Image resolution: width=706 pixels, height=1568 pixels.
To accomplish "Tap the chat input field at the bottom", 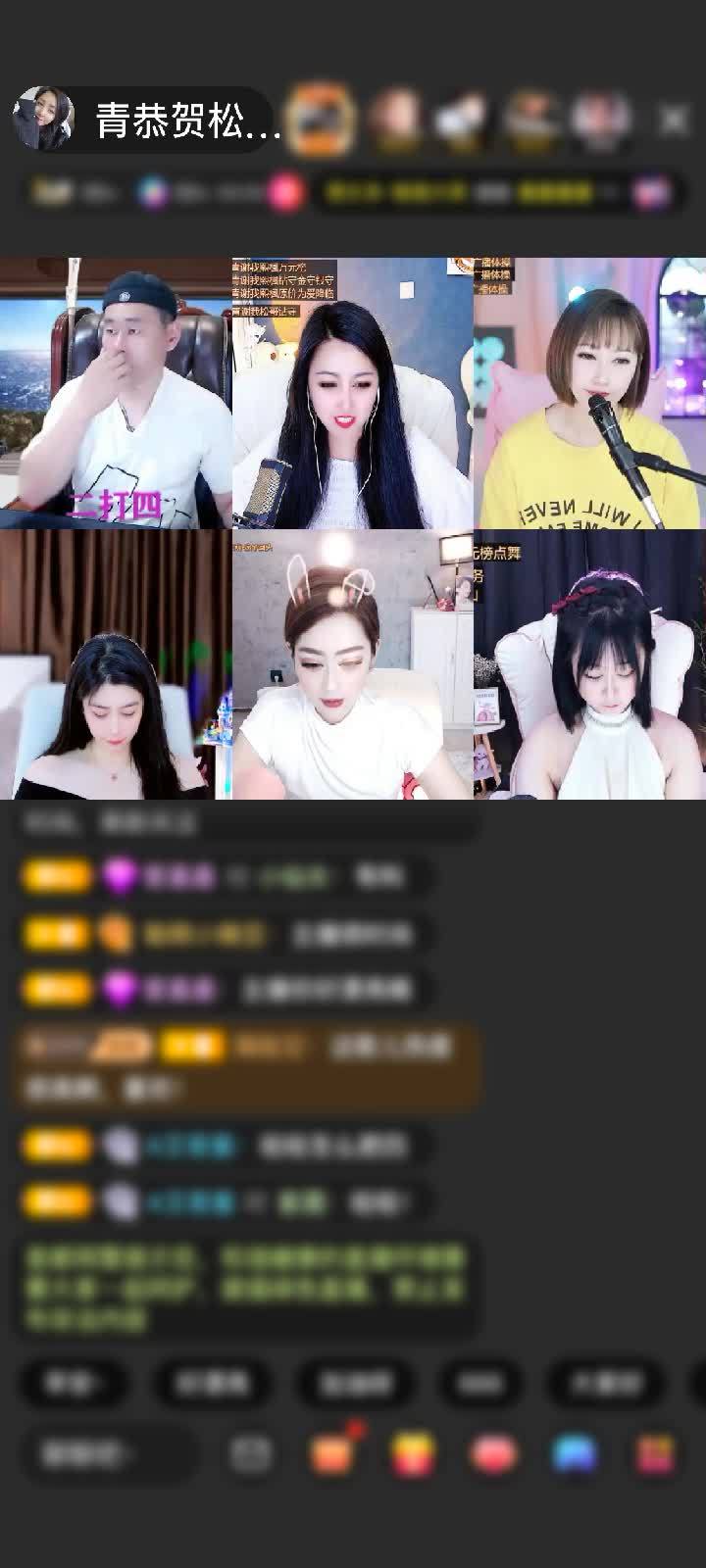I will coord(108,1454).
